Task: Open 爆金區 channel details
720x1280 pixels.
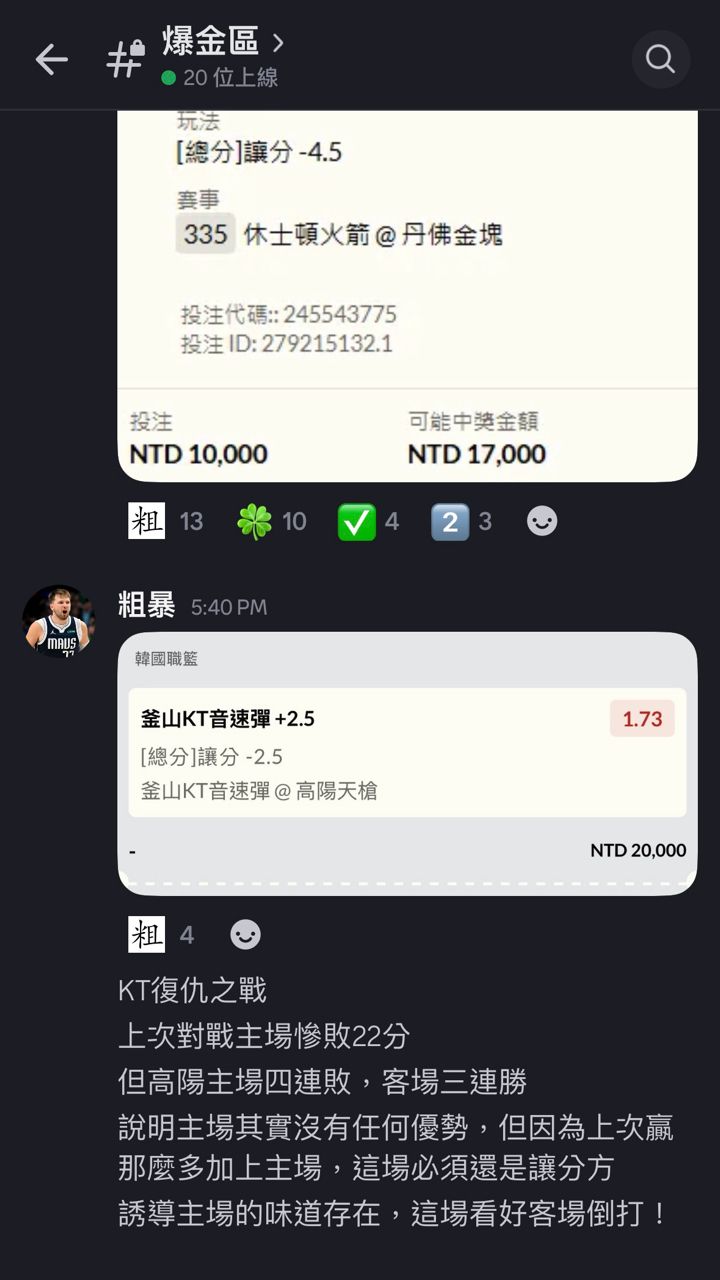Action: [x=222, y=44]
